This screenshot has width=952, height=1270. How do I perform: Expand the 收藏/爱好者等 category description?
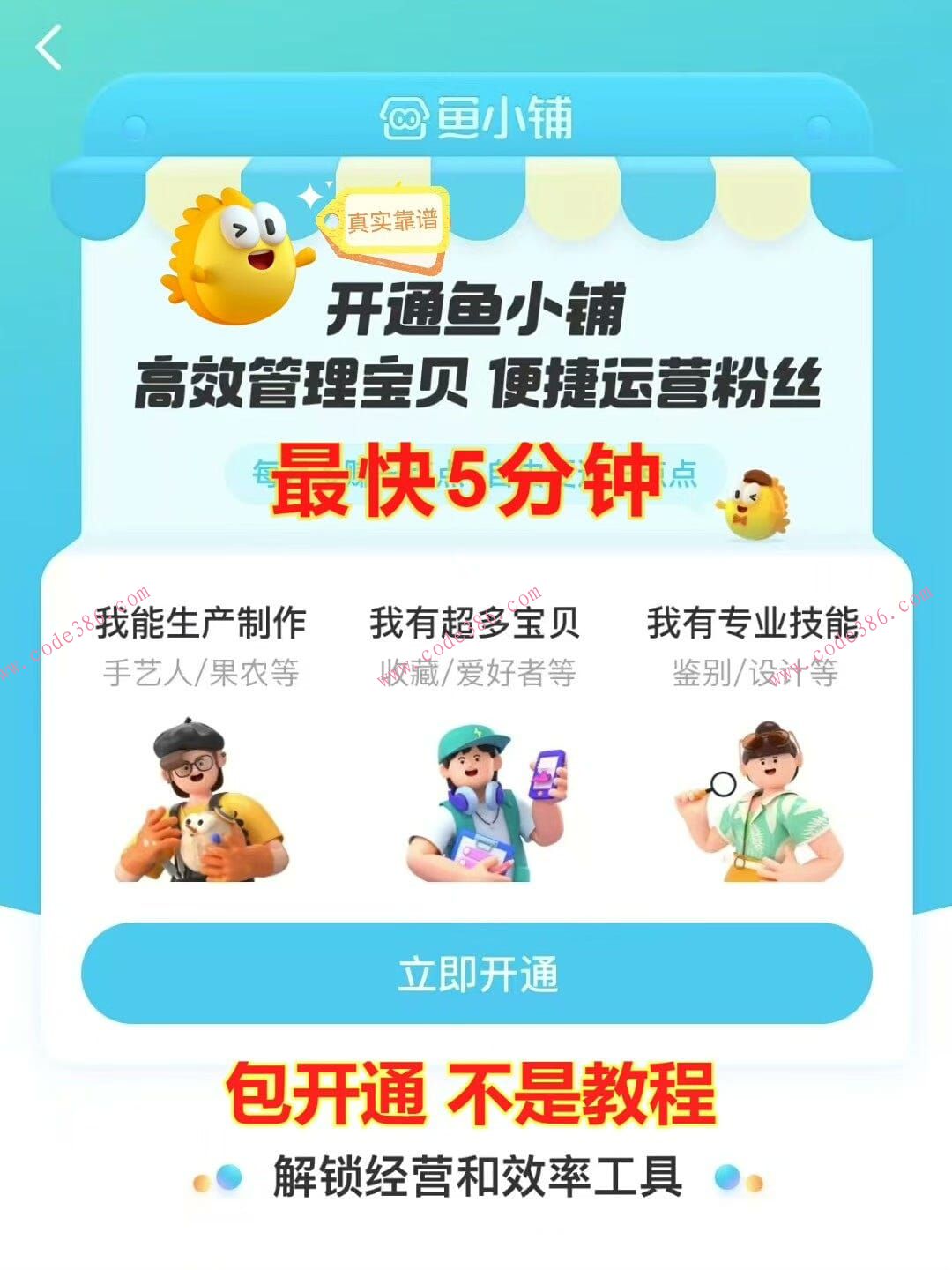pyautogui.click(x=476, y=673)
